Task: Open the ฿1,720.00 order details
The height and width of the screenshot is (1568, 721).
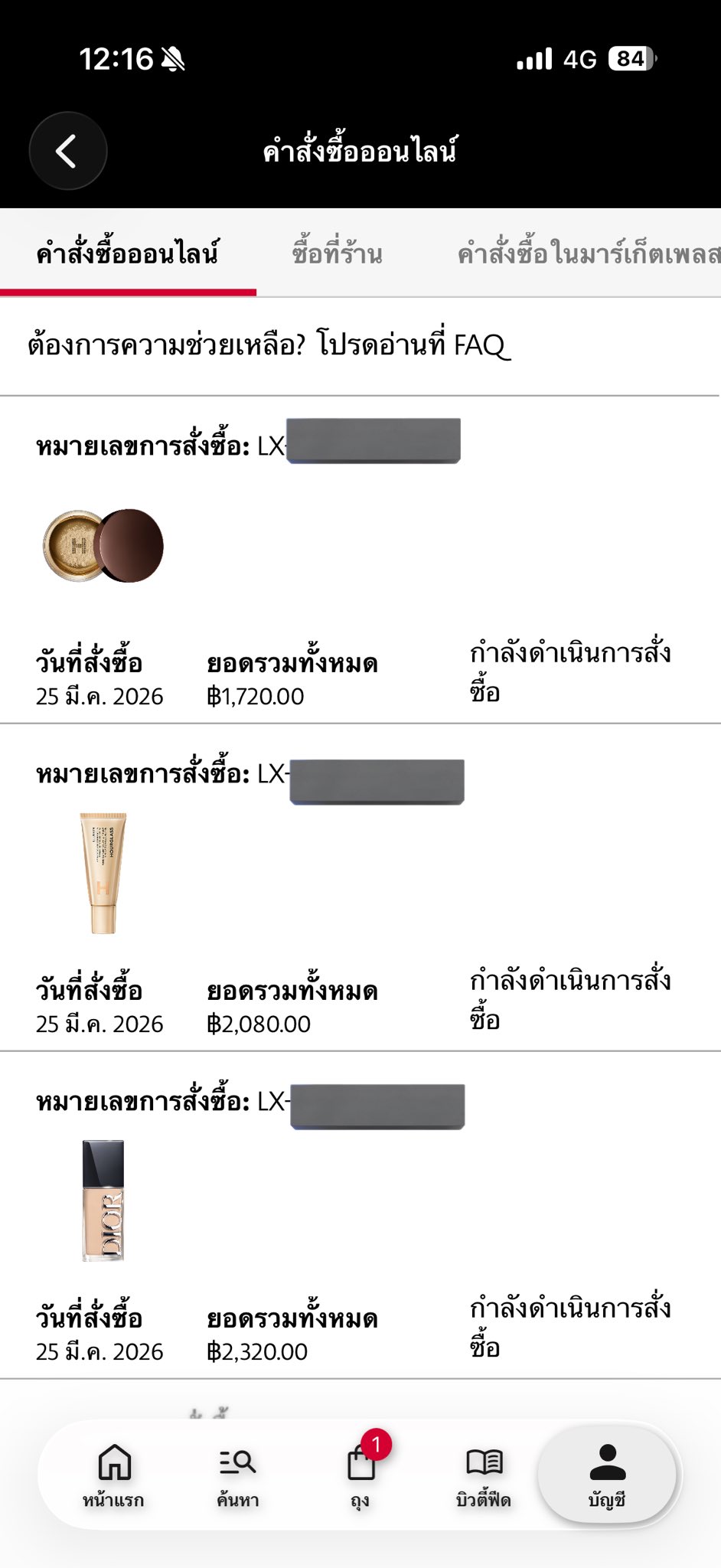Action: coord(360,567)
